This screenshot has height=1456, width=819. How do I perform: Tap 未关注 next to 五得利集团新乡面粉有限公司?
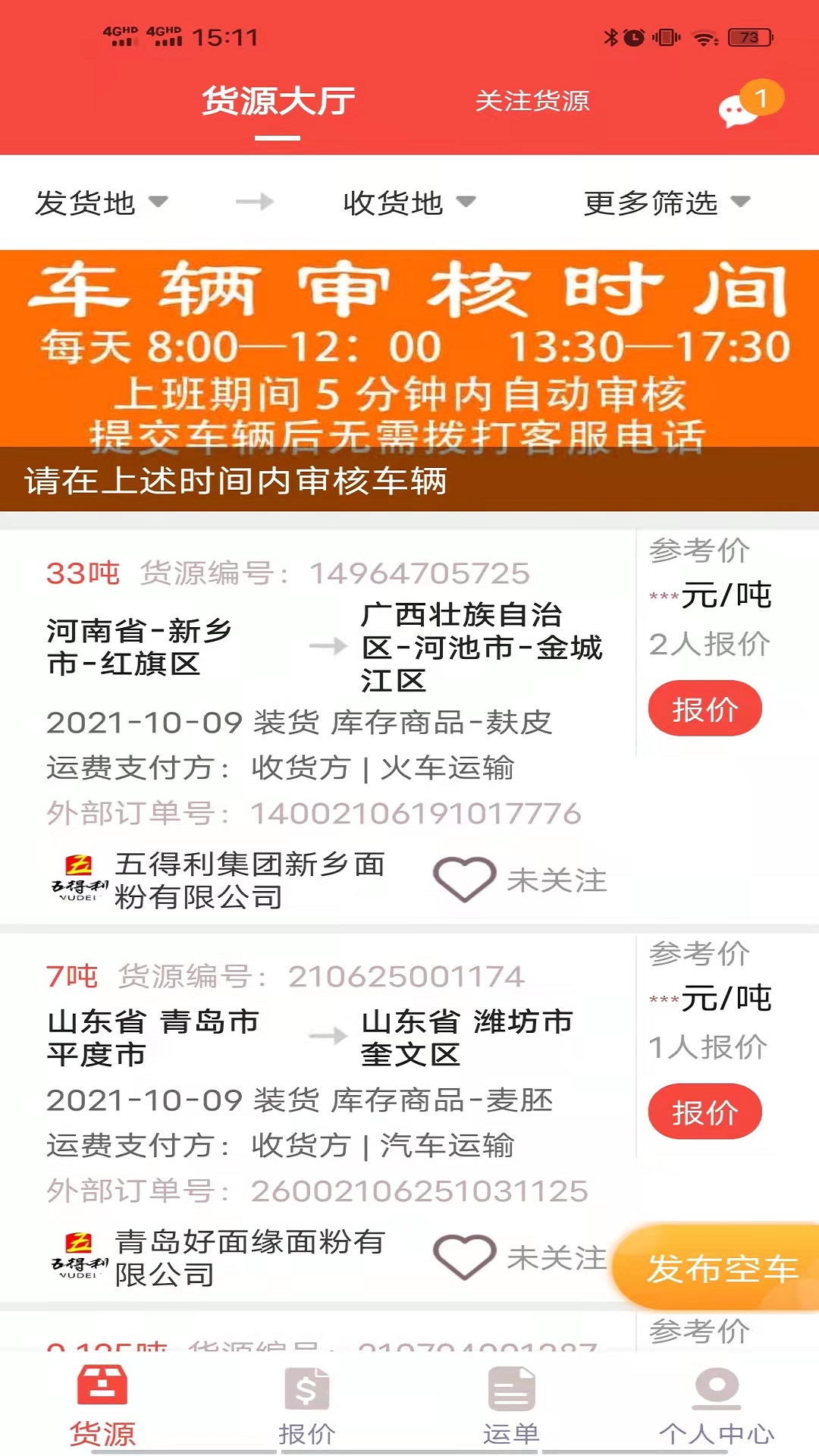[557, 880]
